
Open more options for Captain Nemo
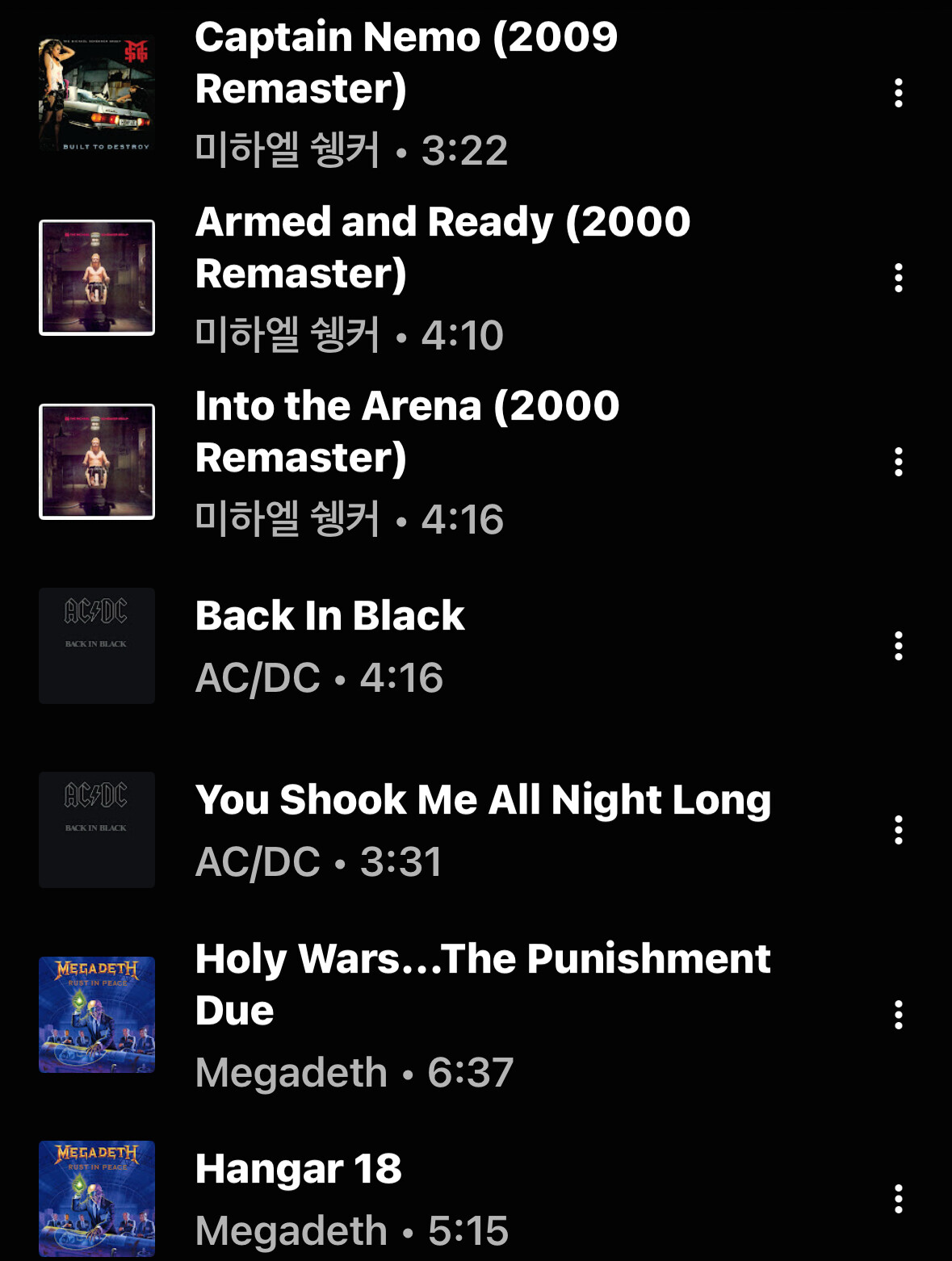(898, 94)
